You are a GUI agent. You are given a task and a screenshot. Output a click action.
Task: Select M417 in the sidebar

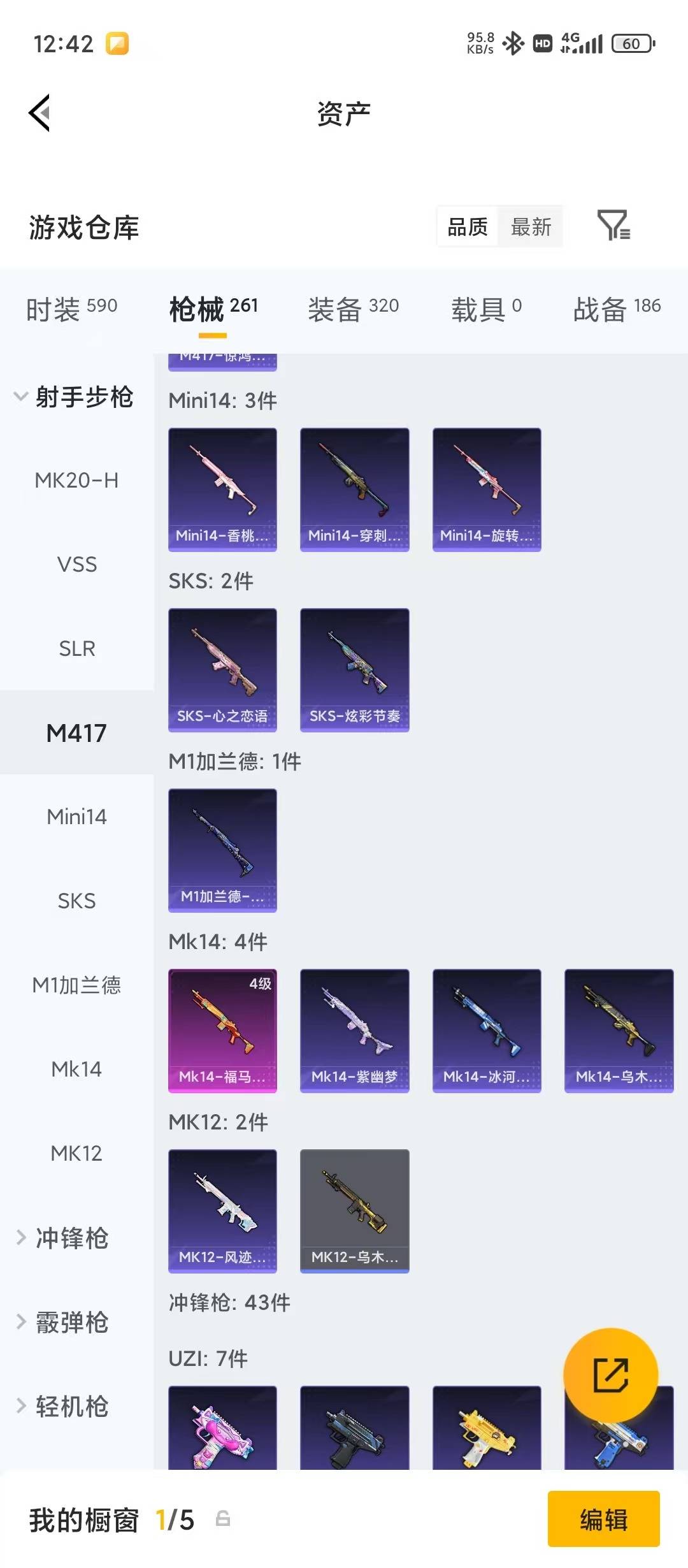pyautogui.click(x=76, y=732)
